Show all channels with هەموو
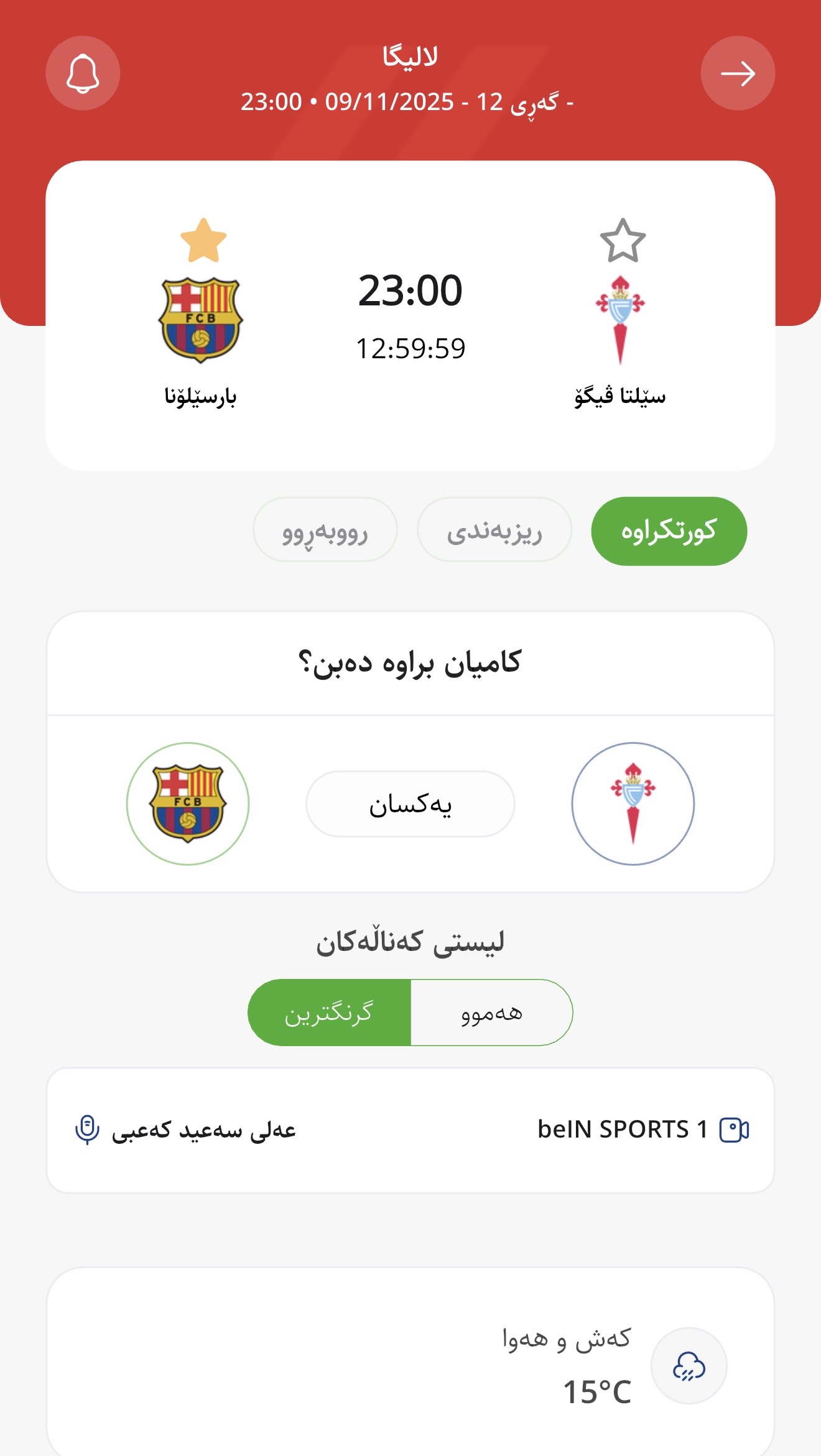The width and height of the screenshot is (821, 1456). (491, 1013)
